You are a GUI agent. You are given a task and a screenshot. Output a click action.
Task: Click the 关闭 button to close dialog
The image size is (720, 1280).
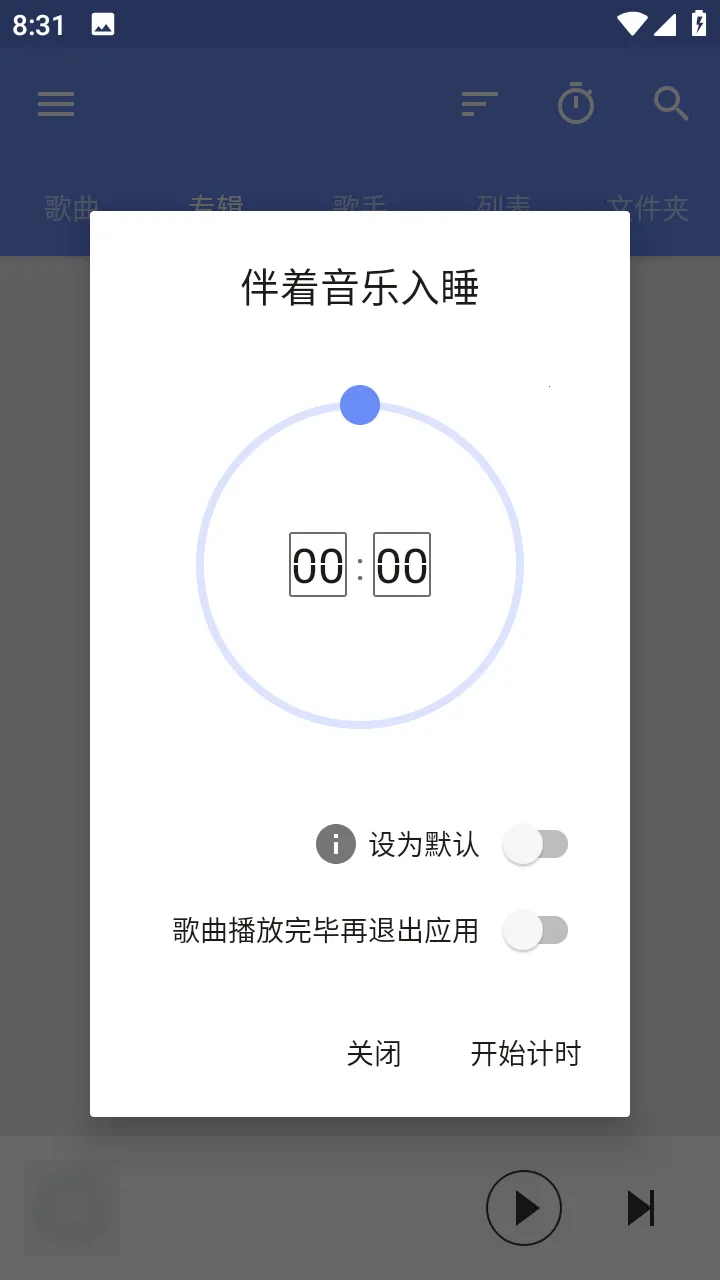(x=374, y=1053)
